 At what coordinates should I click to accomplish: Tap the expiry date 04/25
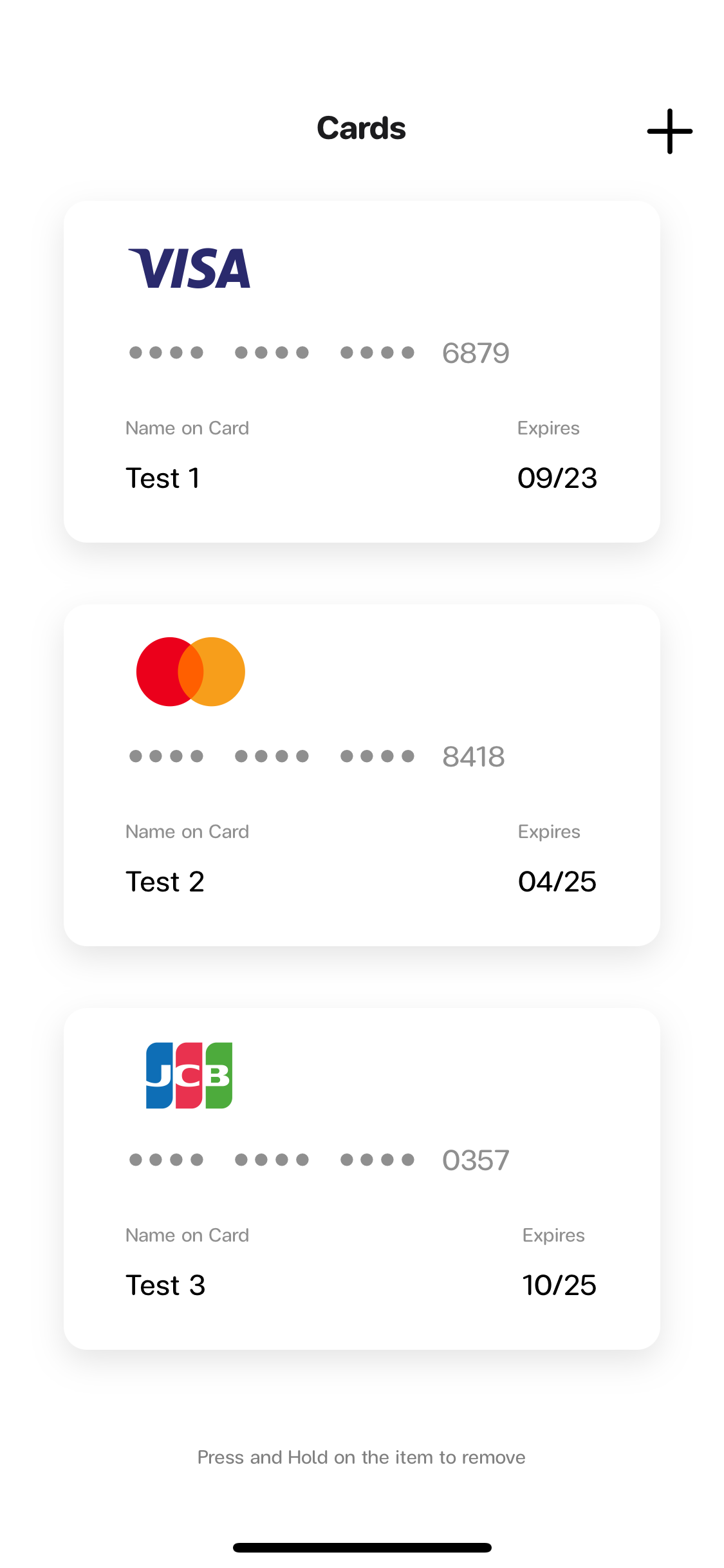tap(557, 881)
